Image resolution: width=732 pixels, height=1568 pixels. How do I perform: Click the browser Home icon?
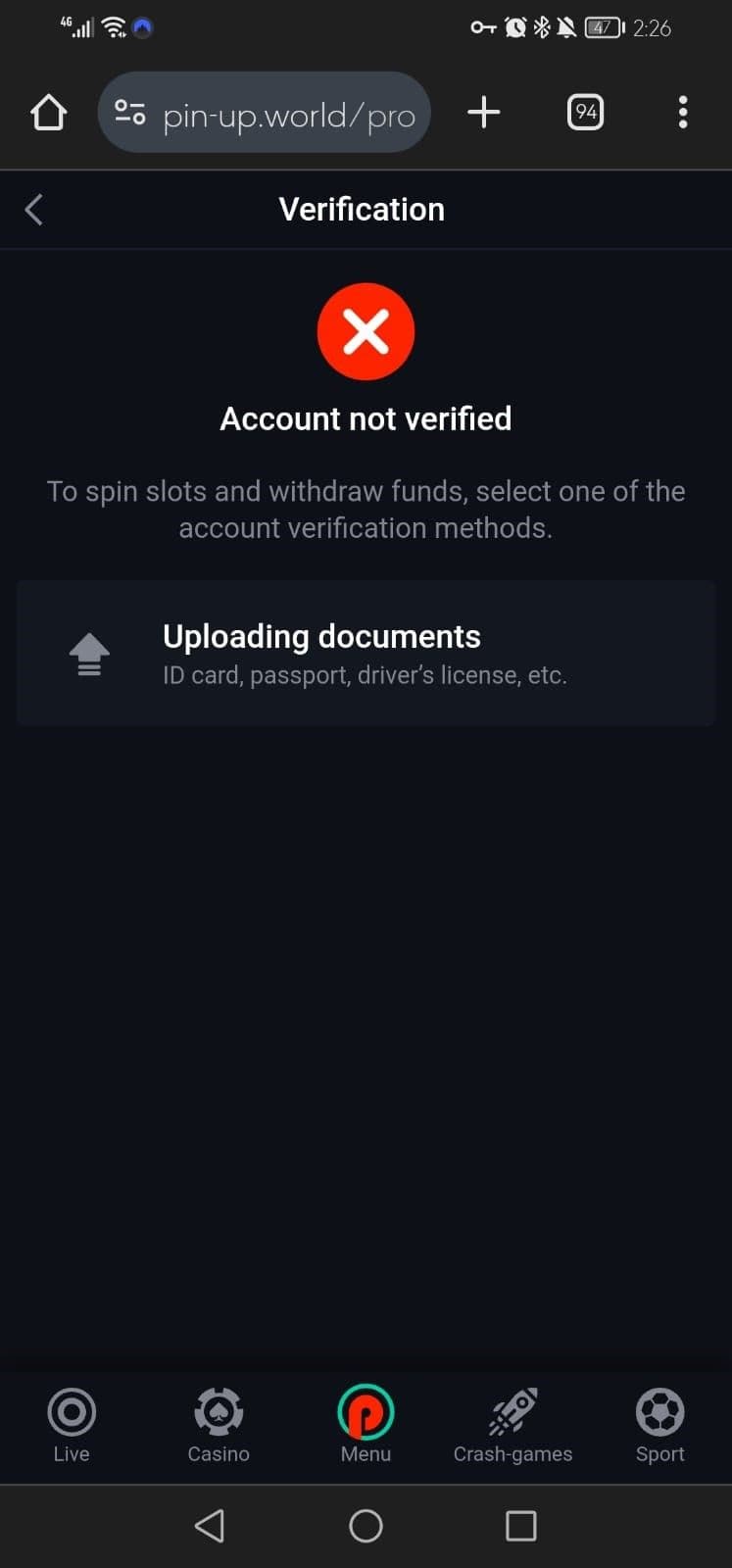(x=48, y=112)
